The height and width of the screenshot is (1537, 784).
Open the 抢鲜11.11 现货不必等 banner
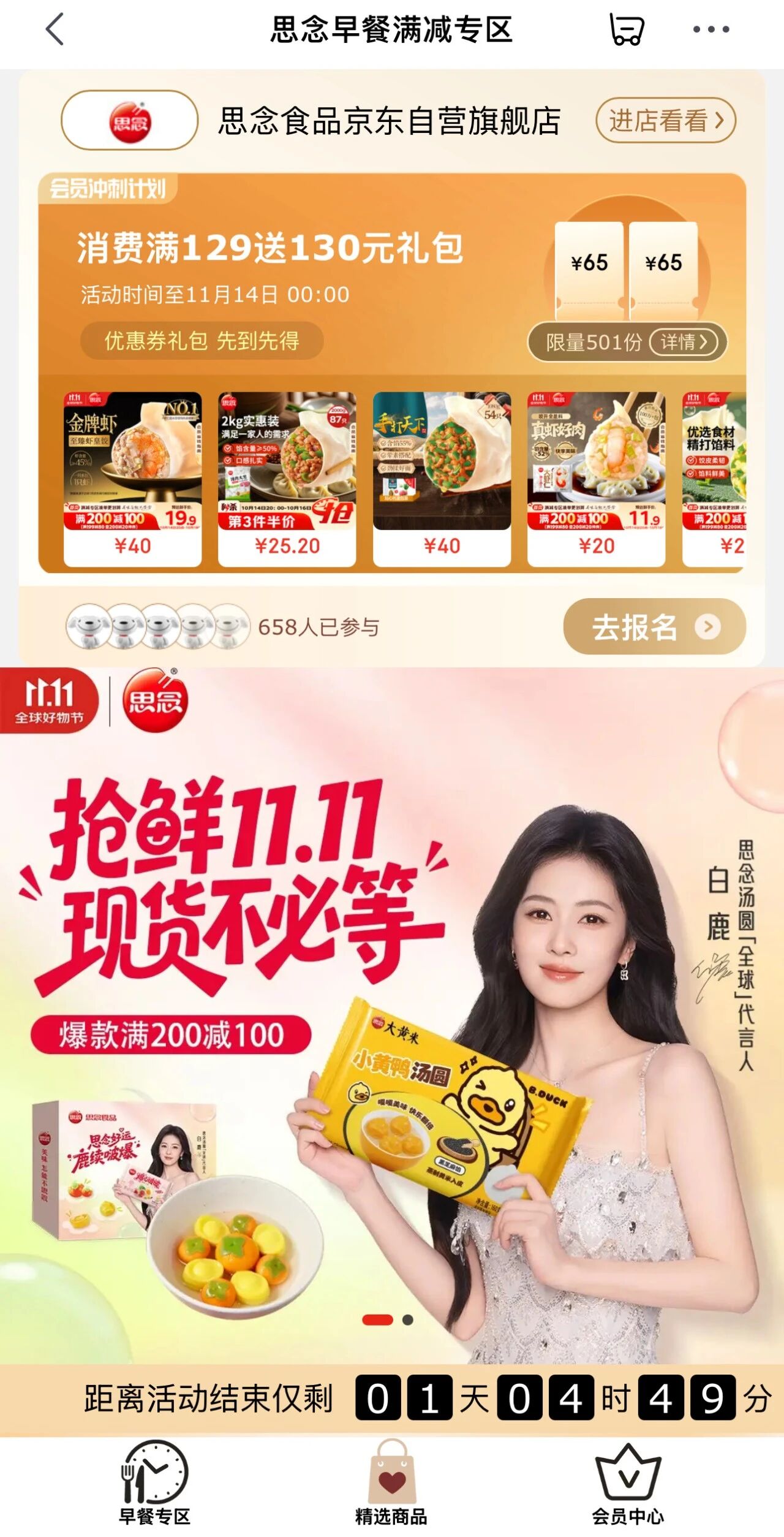click(x=392, y=1011)
